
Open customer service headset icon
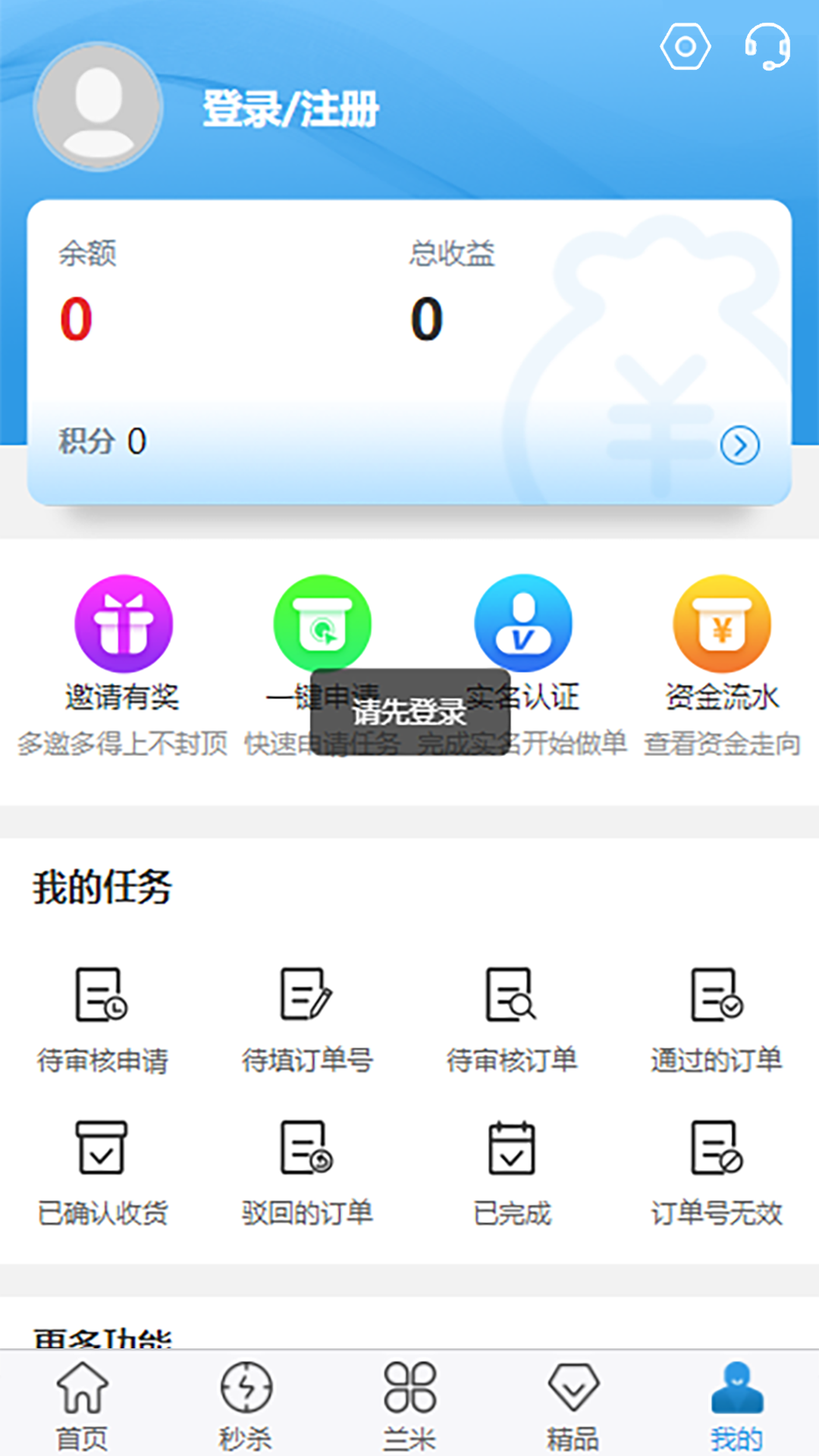pos(766,45)
